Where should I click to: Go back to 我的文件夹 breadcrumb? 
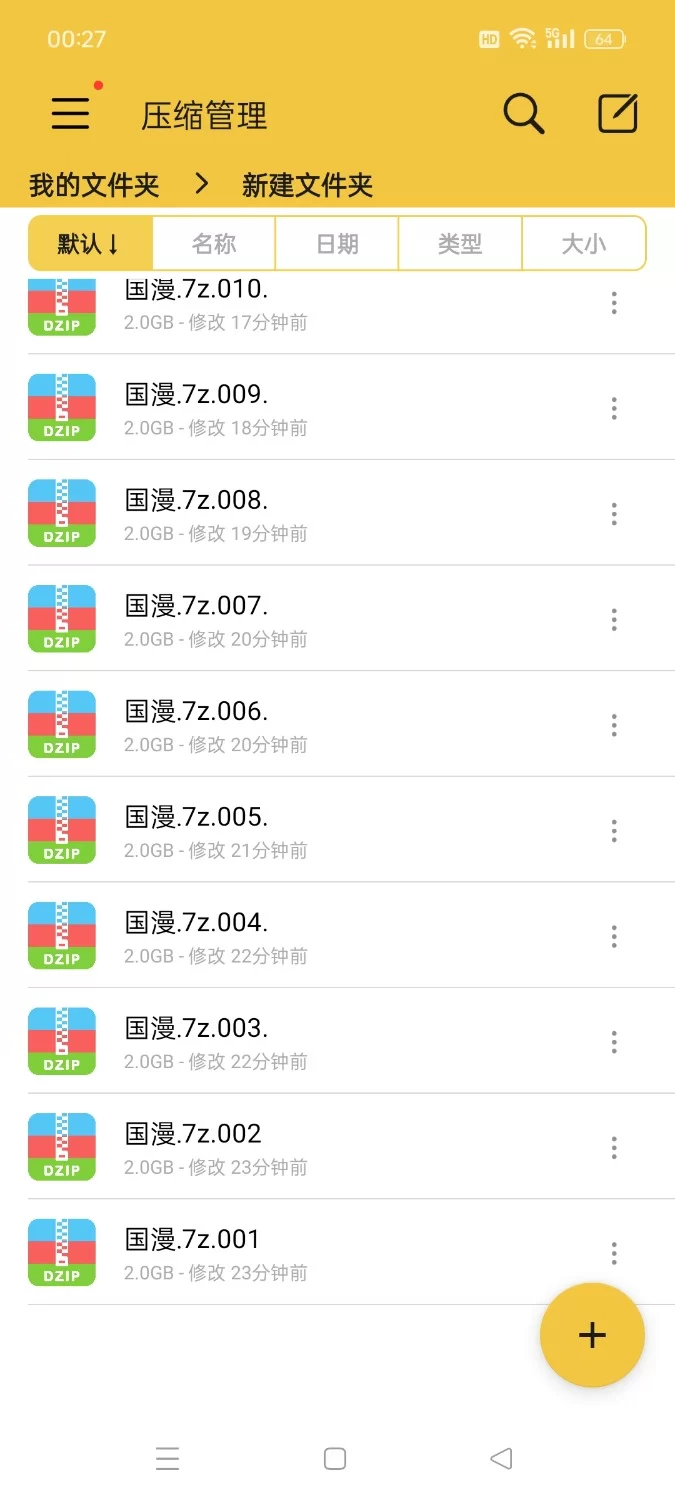[94, 185]
